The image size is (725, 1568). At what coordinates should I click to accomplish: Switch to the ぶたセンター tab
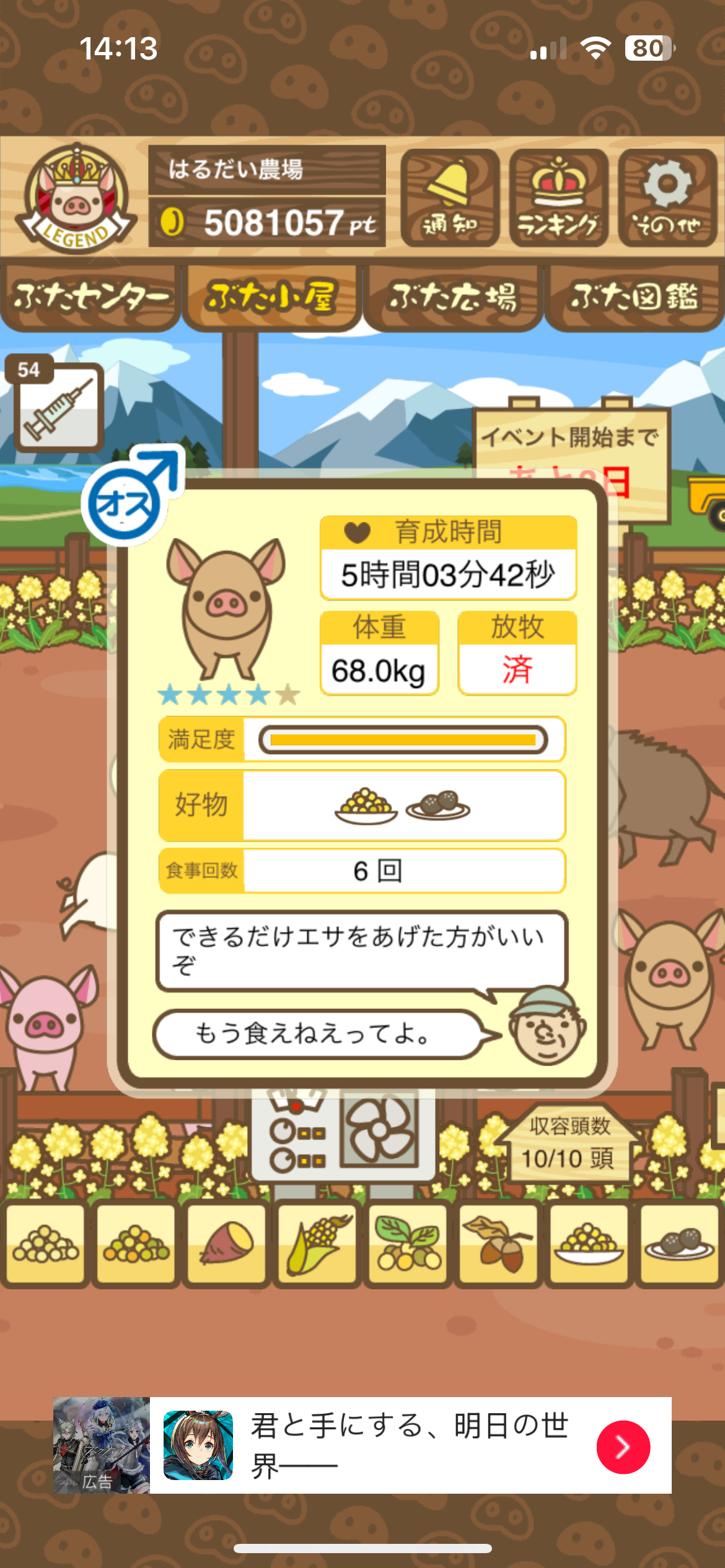(90, 297)
